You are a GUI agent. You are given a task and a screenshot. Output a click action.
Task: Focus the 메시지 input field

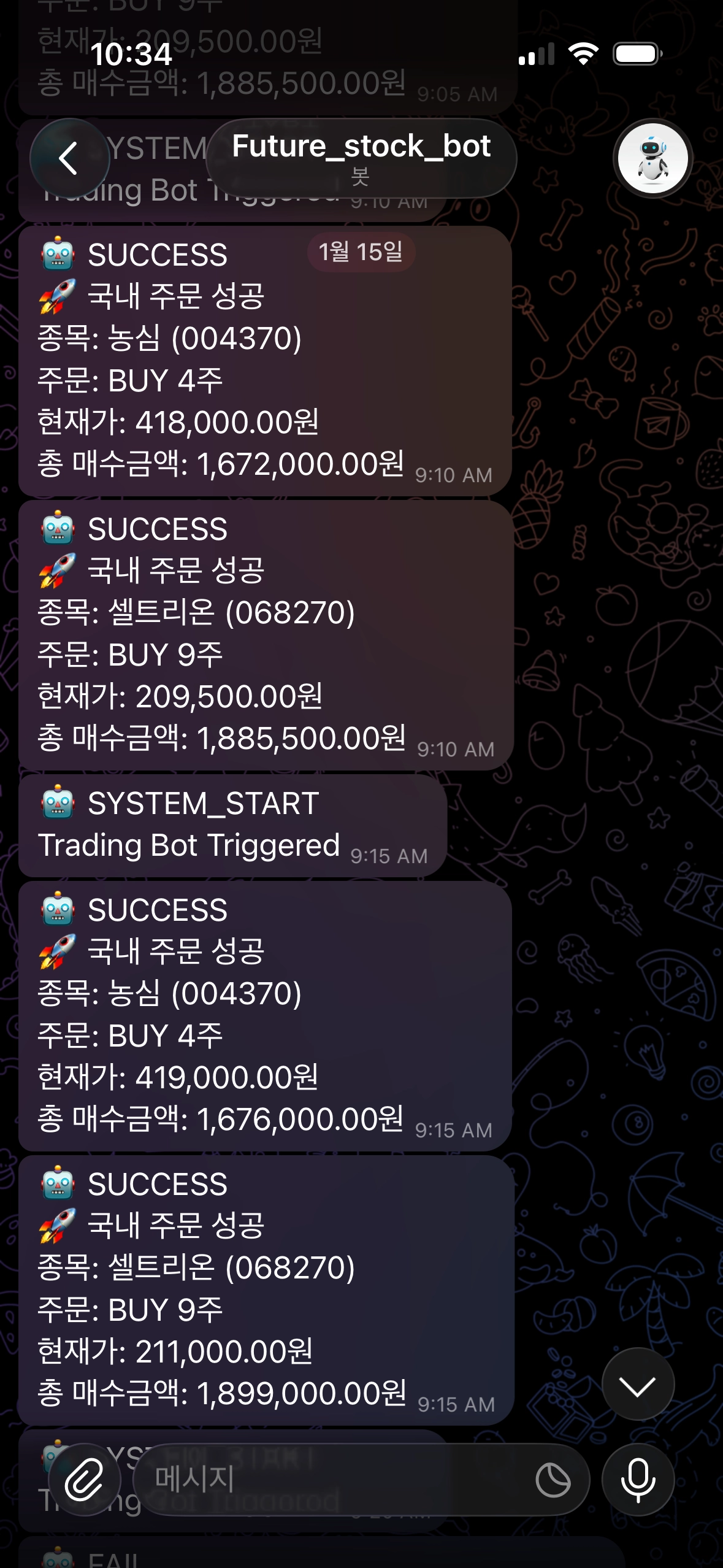331,1480
